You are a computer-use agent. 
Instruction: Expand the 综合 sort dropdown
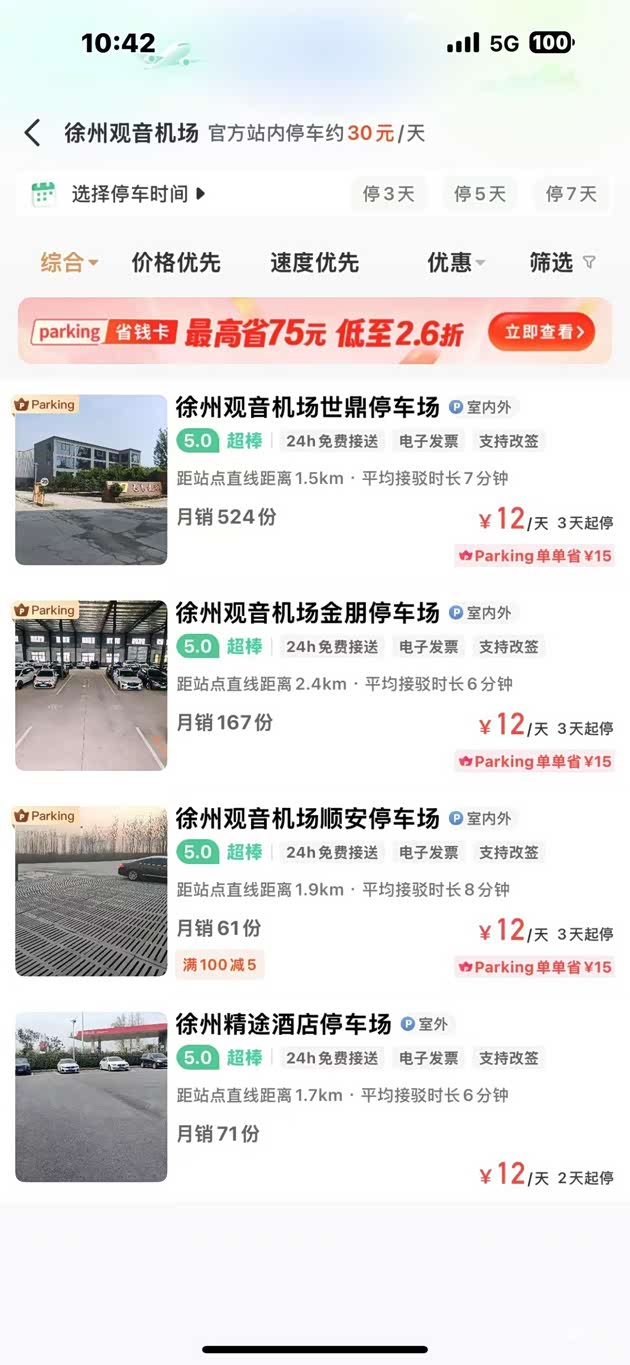click(x=69, y=263)
